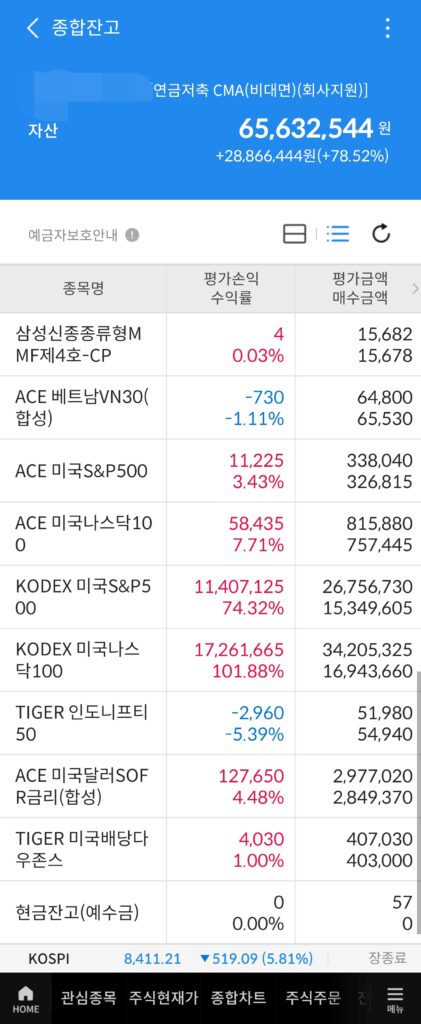Open KODEX 미국S&P500 holding
421x1024 pixels.
click(210, 597)
